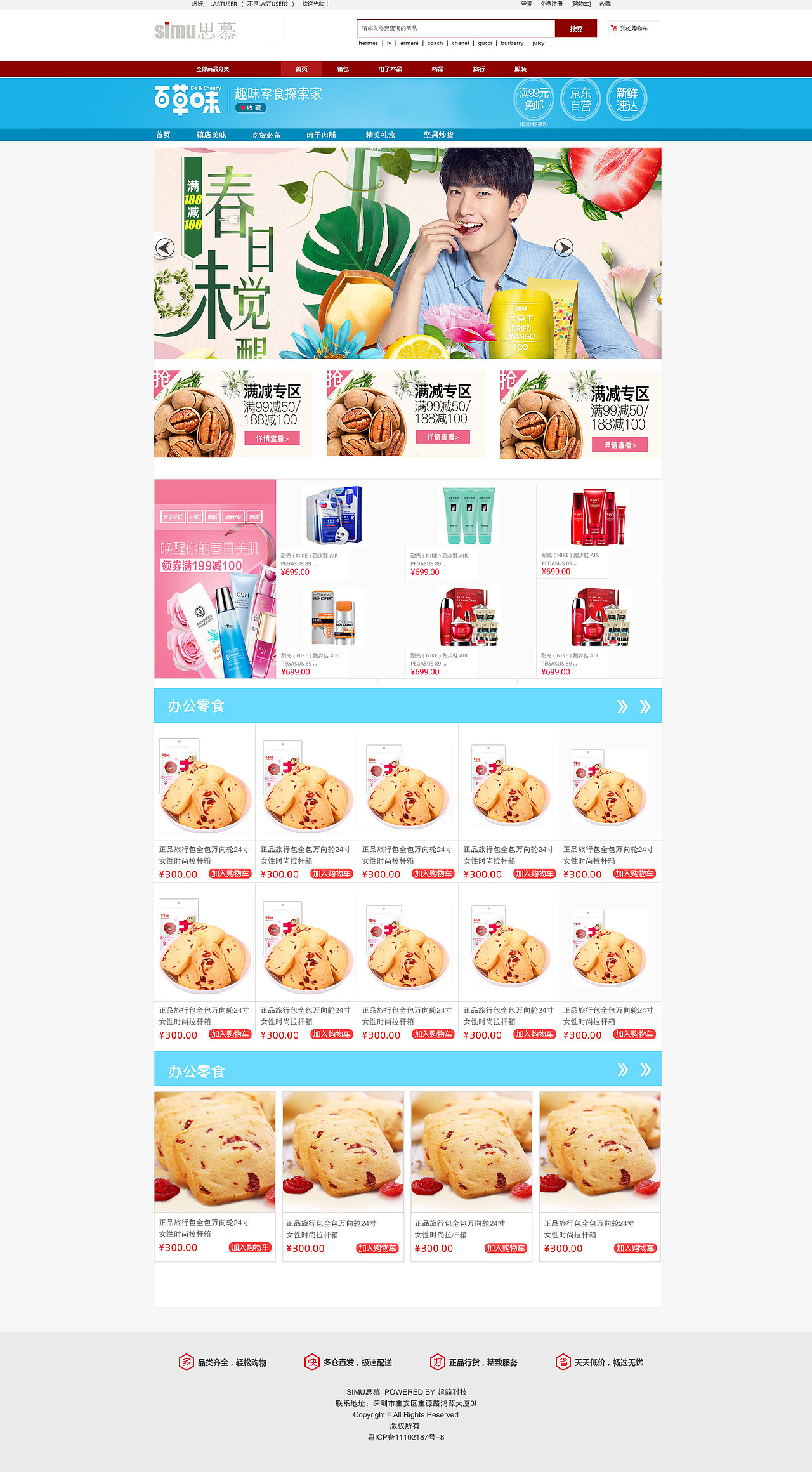This screenshot has width=812, height=1472.
Task: Click the 新鲜速达 circular badge
Action: pos(626,99)
